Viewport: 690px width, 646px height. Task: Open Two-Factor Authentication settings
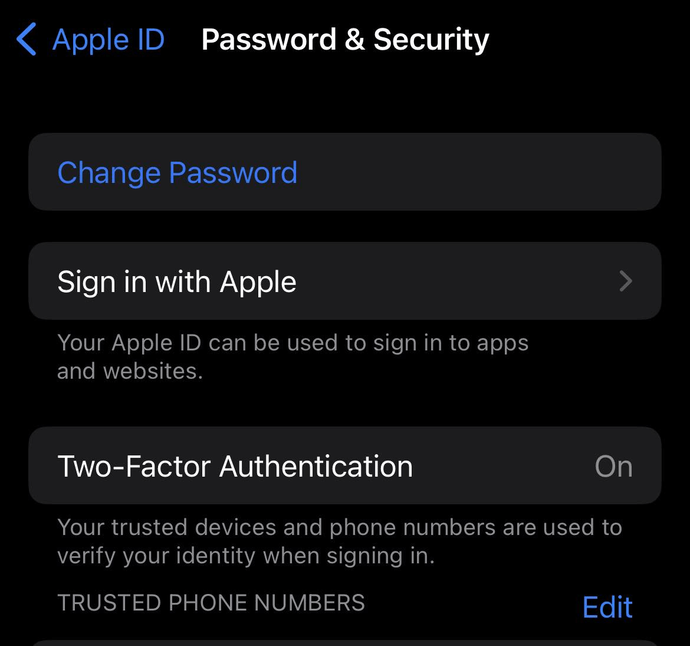tap(344, 466)
